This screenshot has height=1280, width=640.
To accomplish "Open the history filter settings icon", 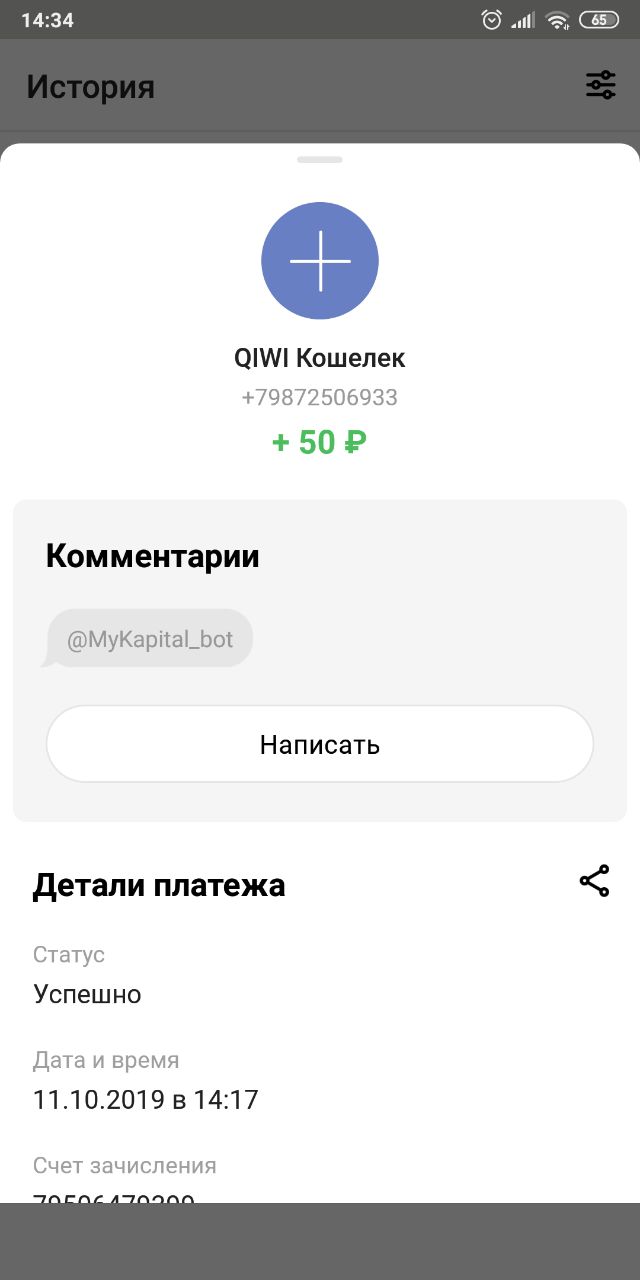I will (601, 85).
